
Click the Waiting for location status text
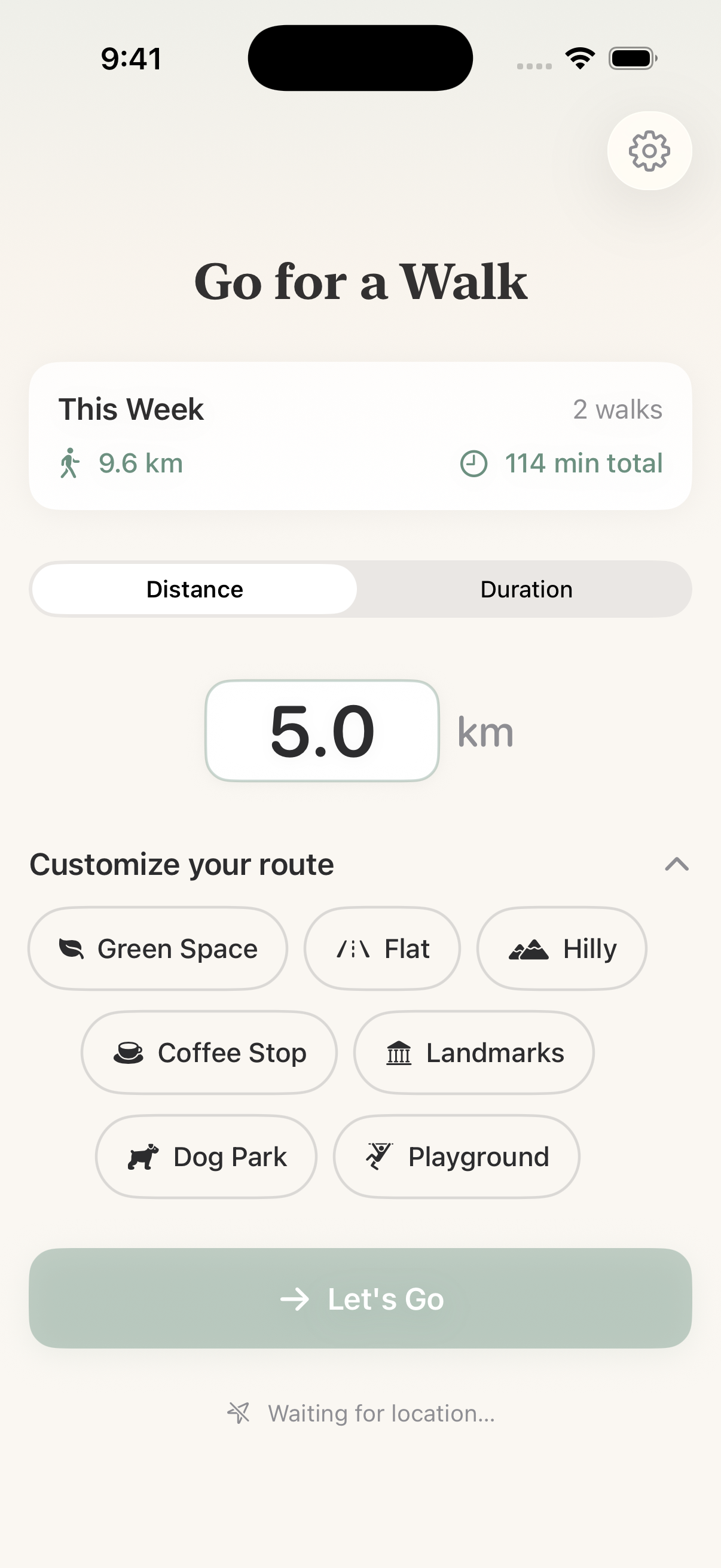[x=383, y=1413]
